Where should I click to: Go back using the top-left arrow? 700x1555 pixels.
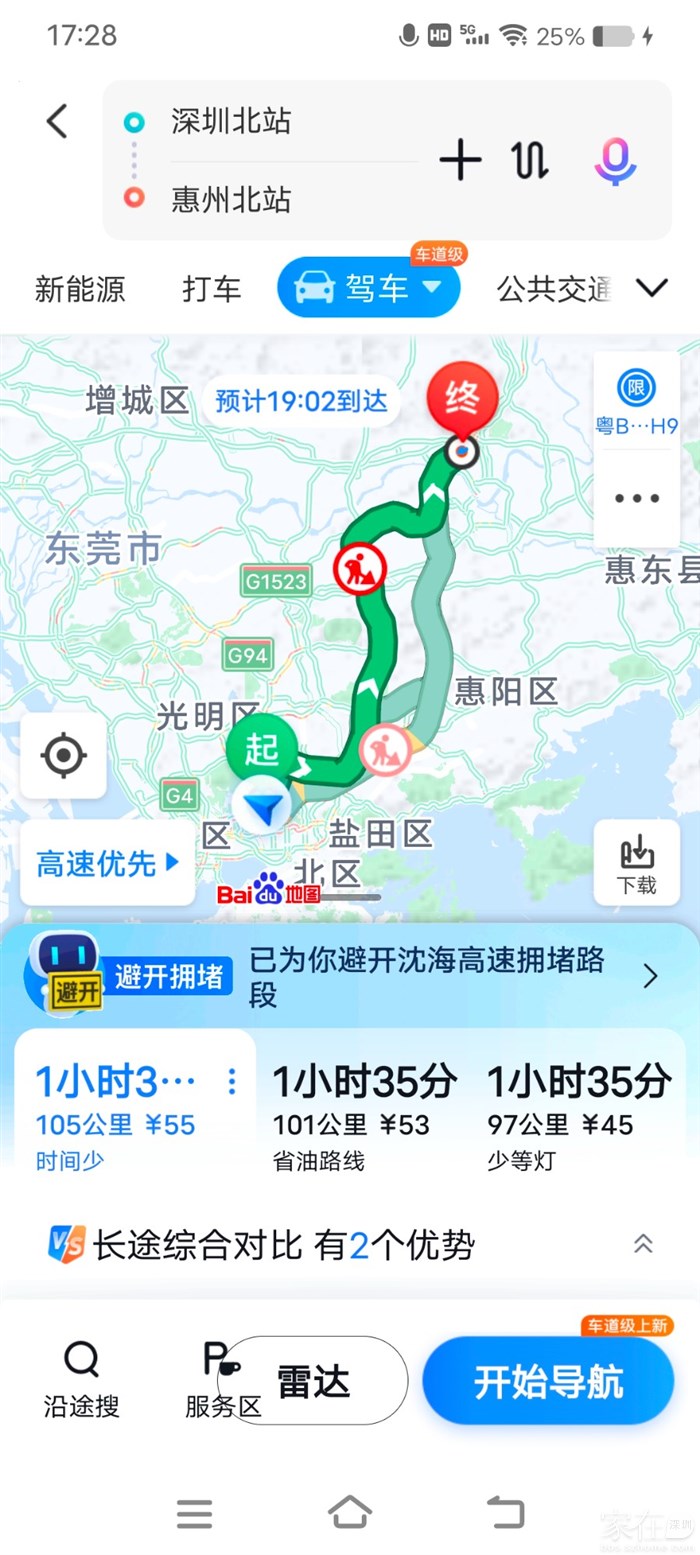tap(57, 121)
